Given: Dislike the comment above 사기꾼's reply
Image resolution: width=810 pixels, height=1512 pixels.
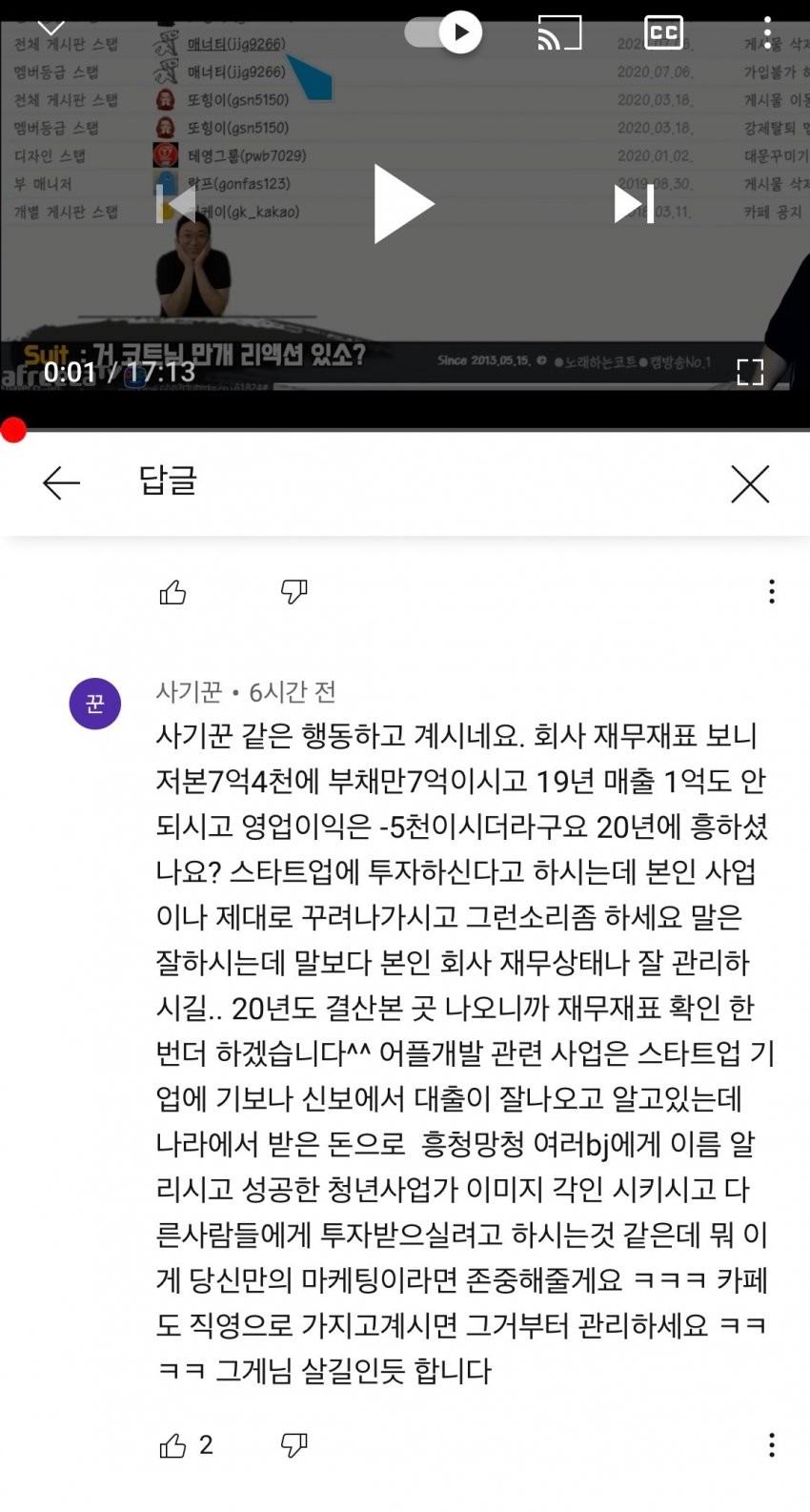Looking at the screenshot, I should tap(294, 592).
